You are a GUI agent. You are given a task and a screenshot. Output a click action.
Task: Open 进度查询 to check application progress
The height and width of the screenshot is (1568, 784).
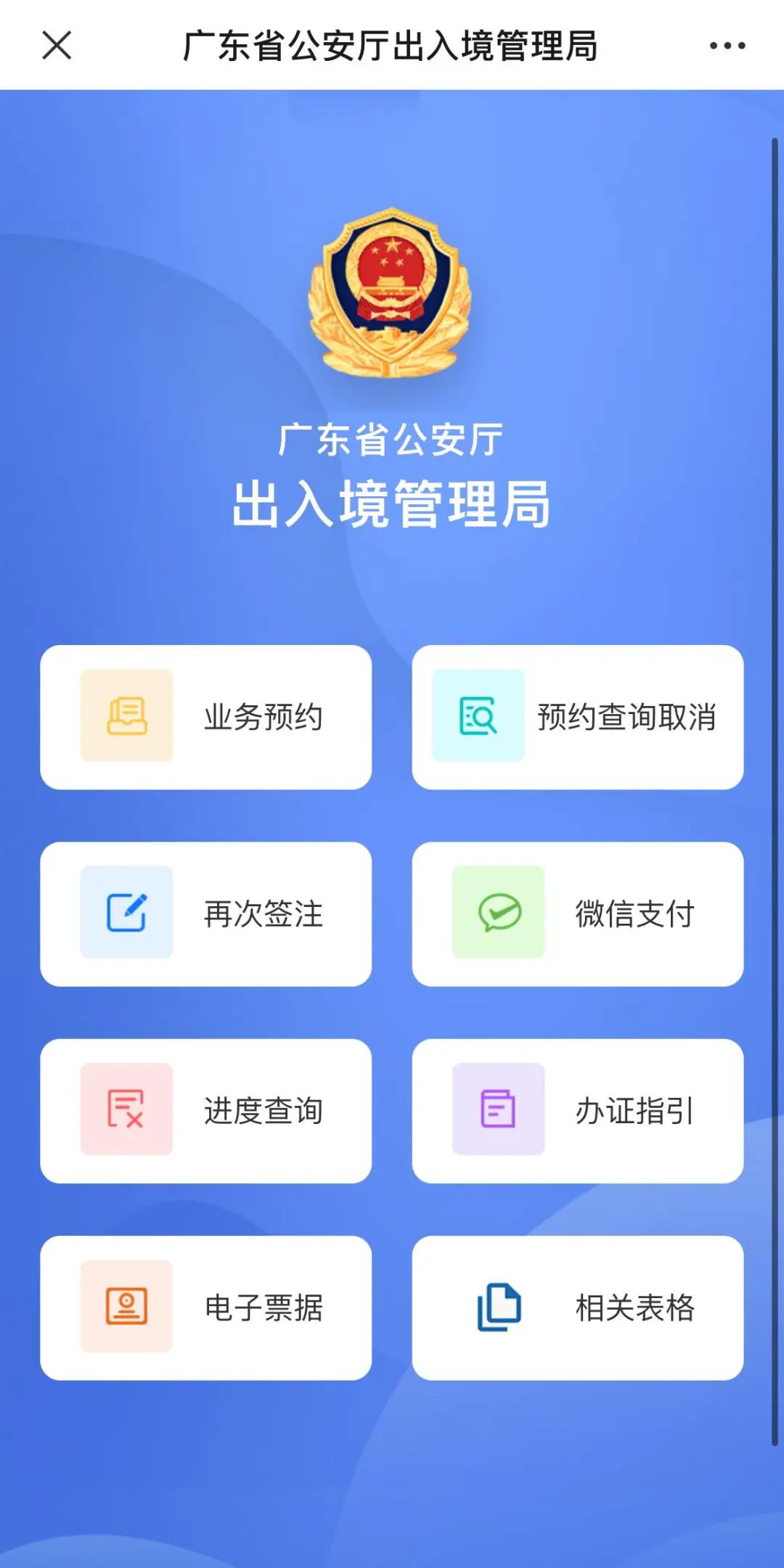(208, 1110)
